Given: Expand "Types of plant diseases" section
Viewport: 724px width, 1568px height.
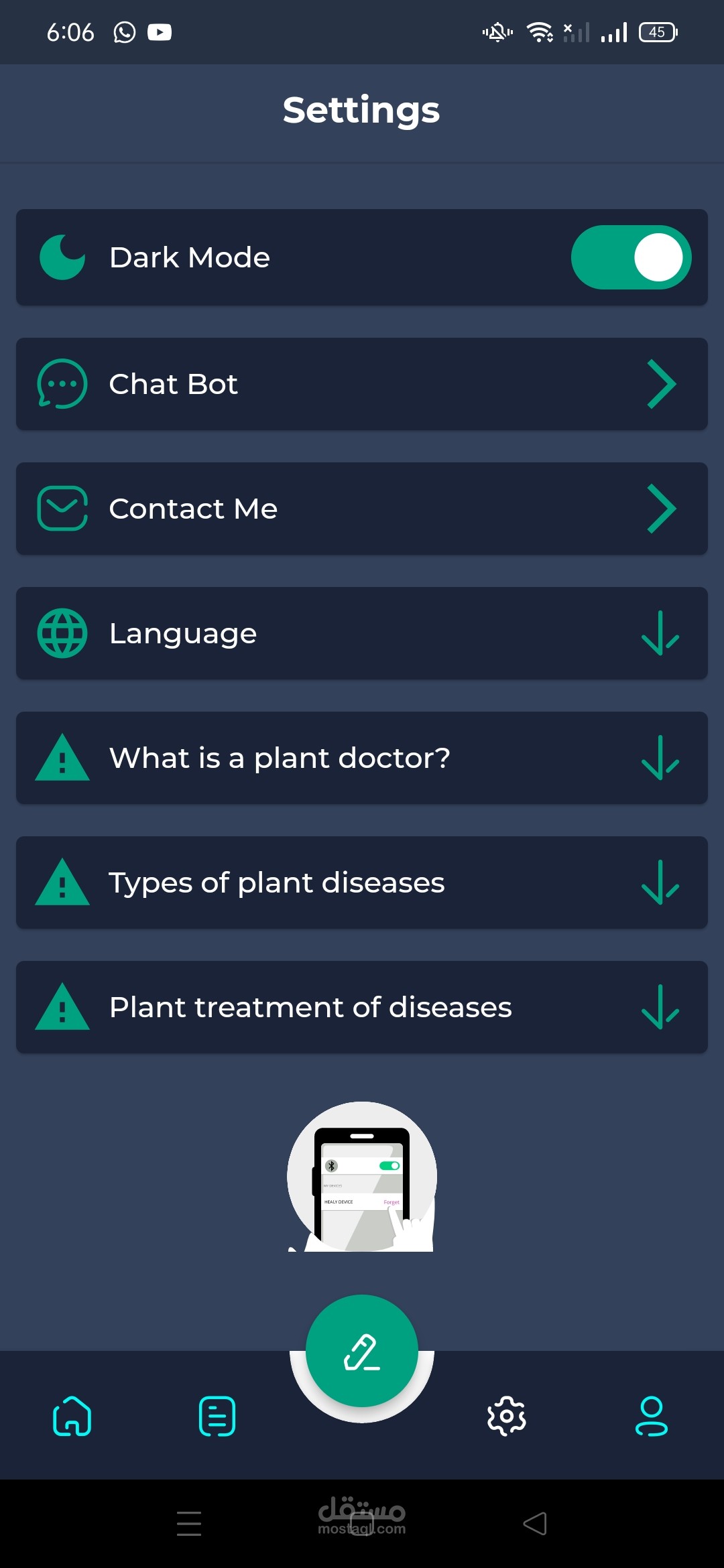Looking at the screenshot, I should tap(362, 883).
